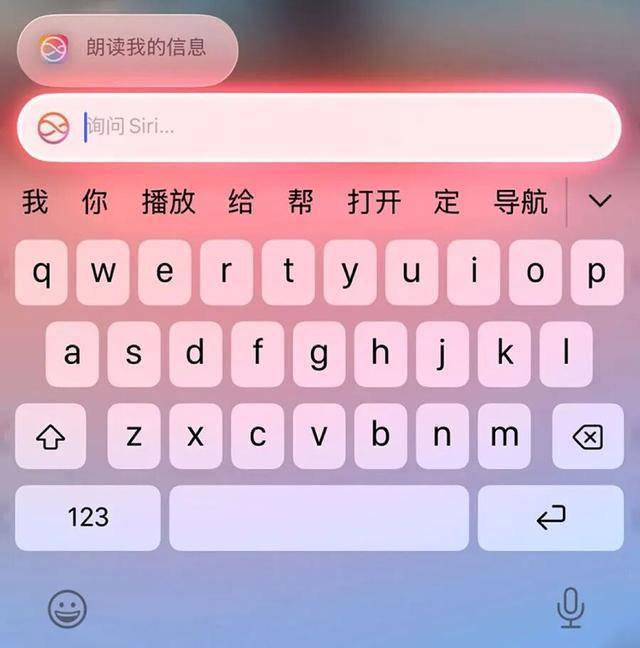This screenshot has width=640, height=648.
Task: Choose the 打开 word suggestion
Action: [x=374, y=202]
